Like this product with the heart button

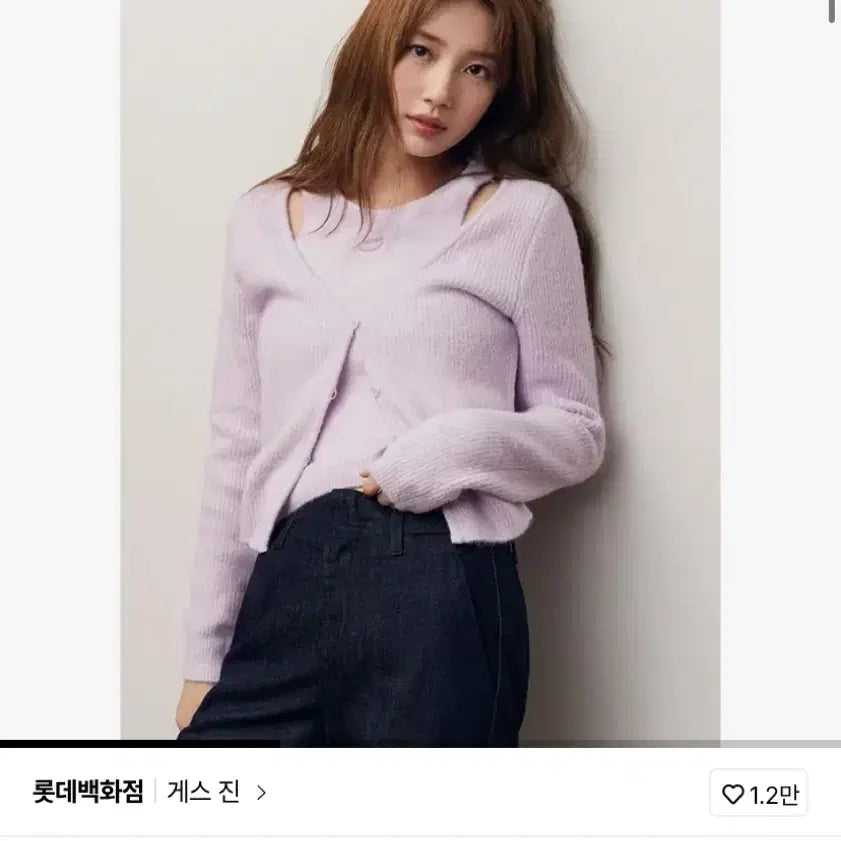(759, 794)
